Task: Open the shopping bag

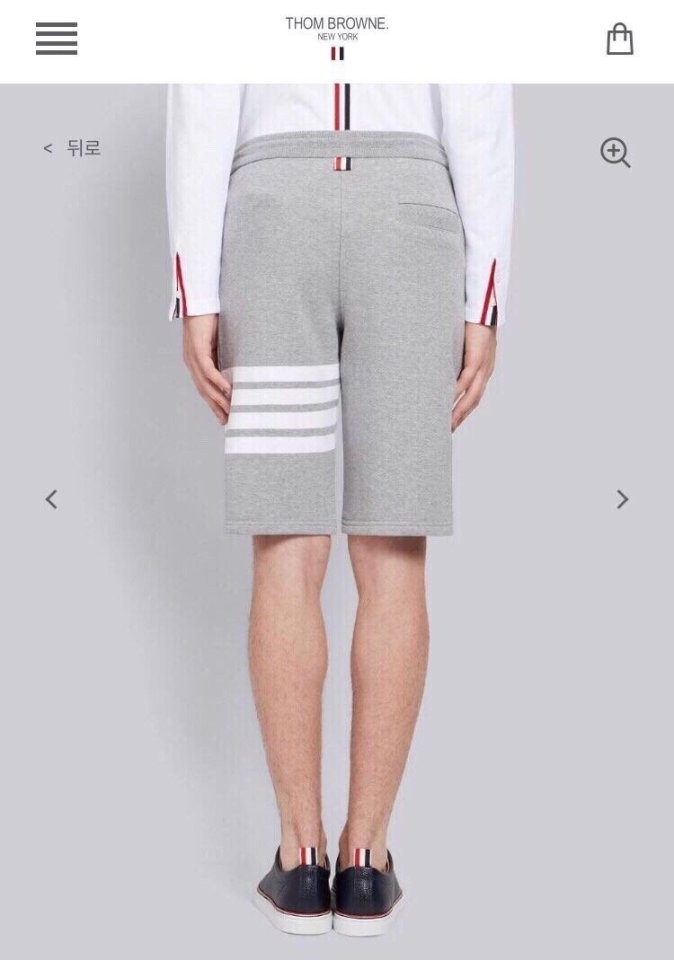Action: click(x=620, y=39)
